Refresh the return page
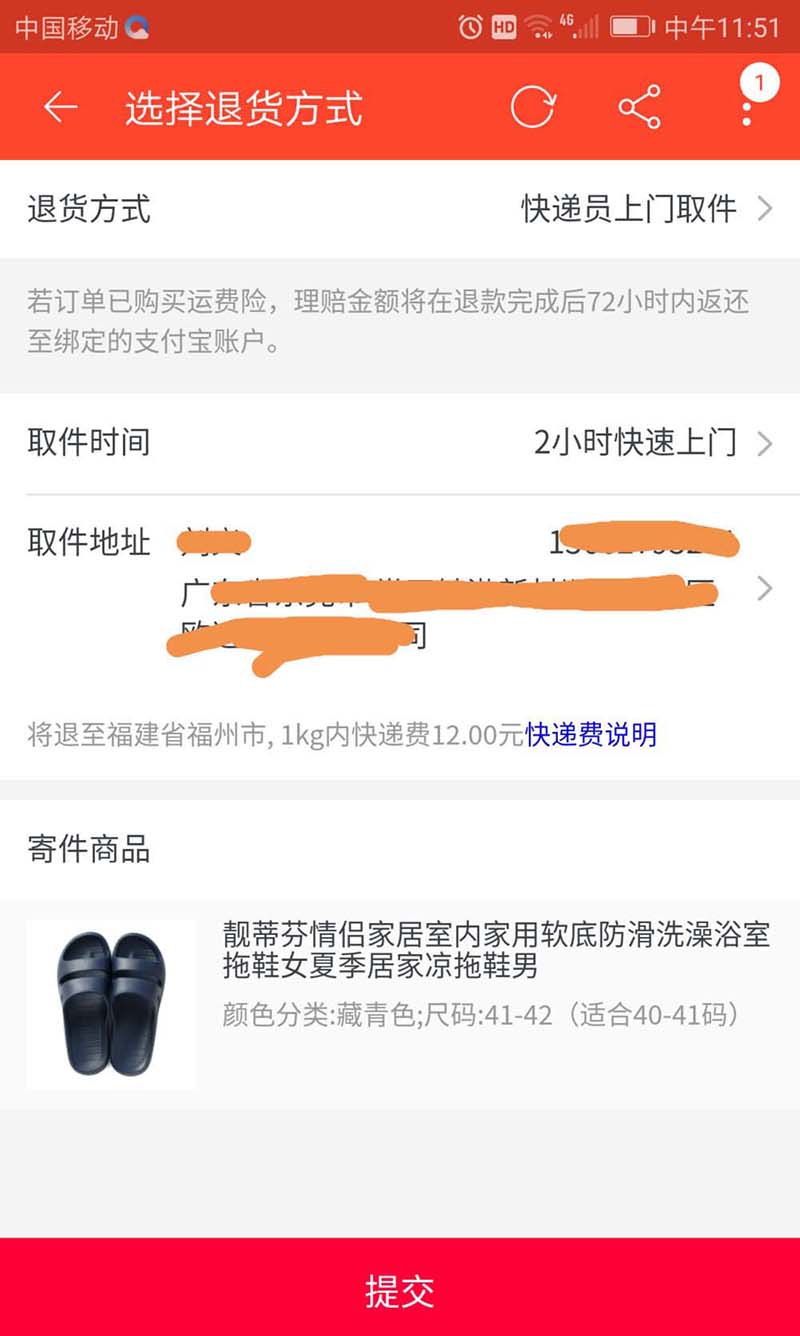 point(532,107)
